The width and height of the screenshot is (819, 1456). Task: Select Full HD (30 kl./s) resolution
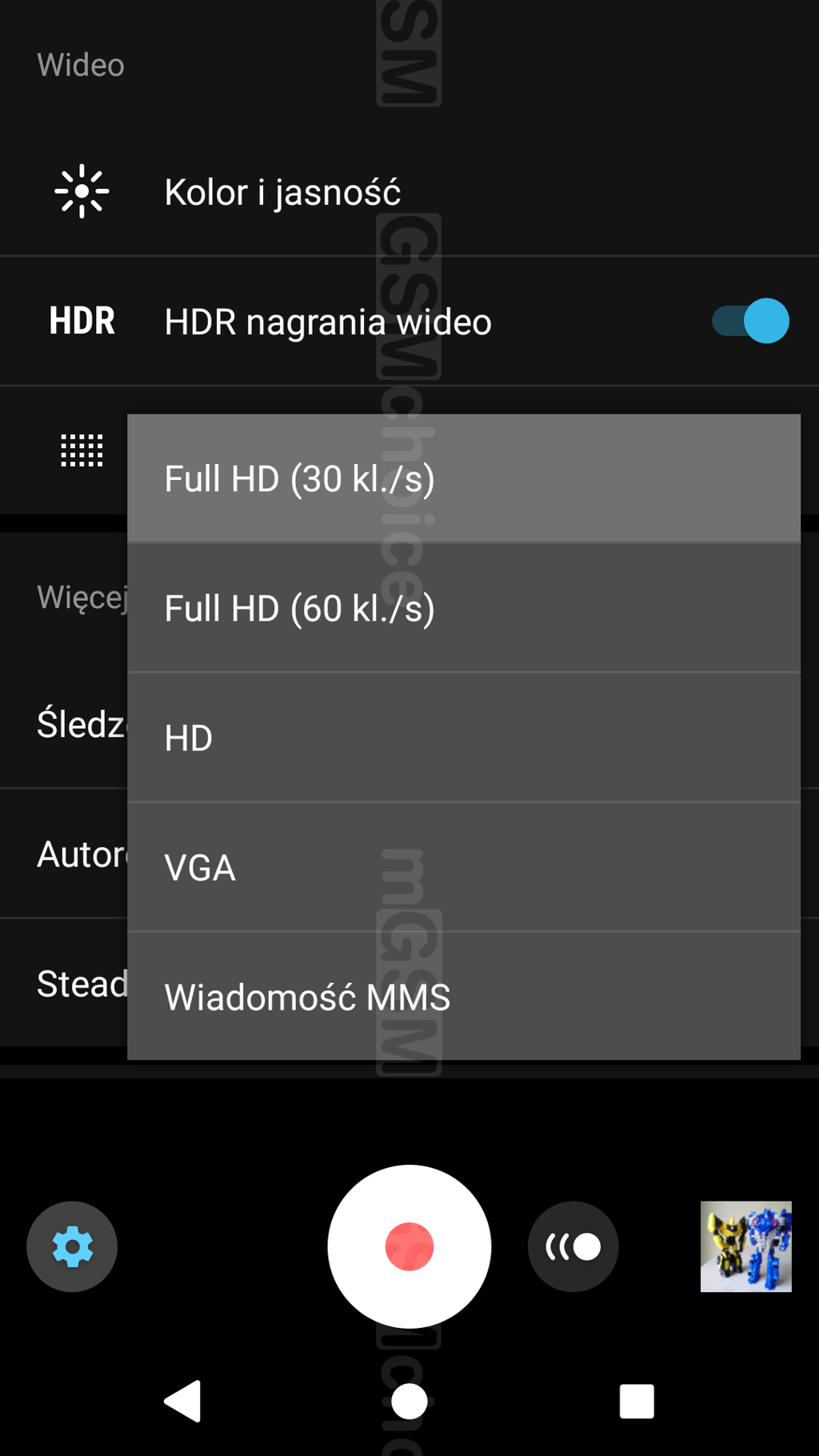[x=464, y=478]
